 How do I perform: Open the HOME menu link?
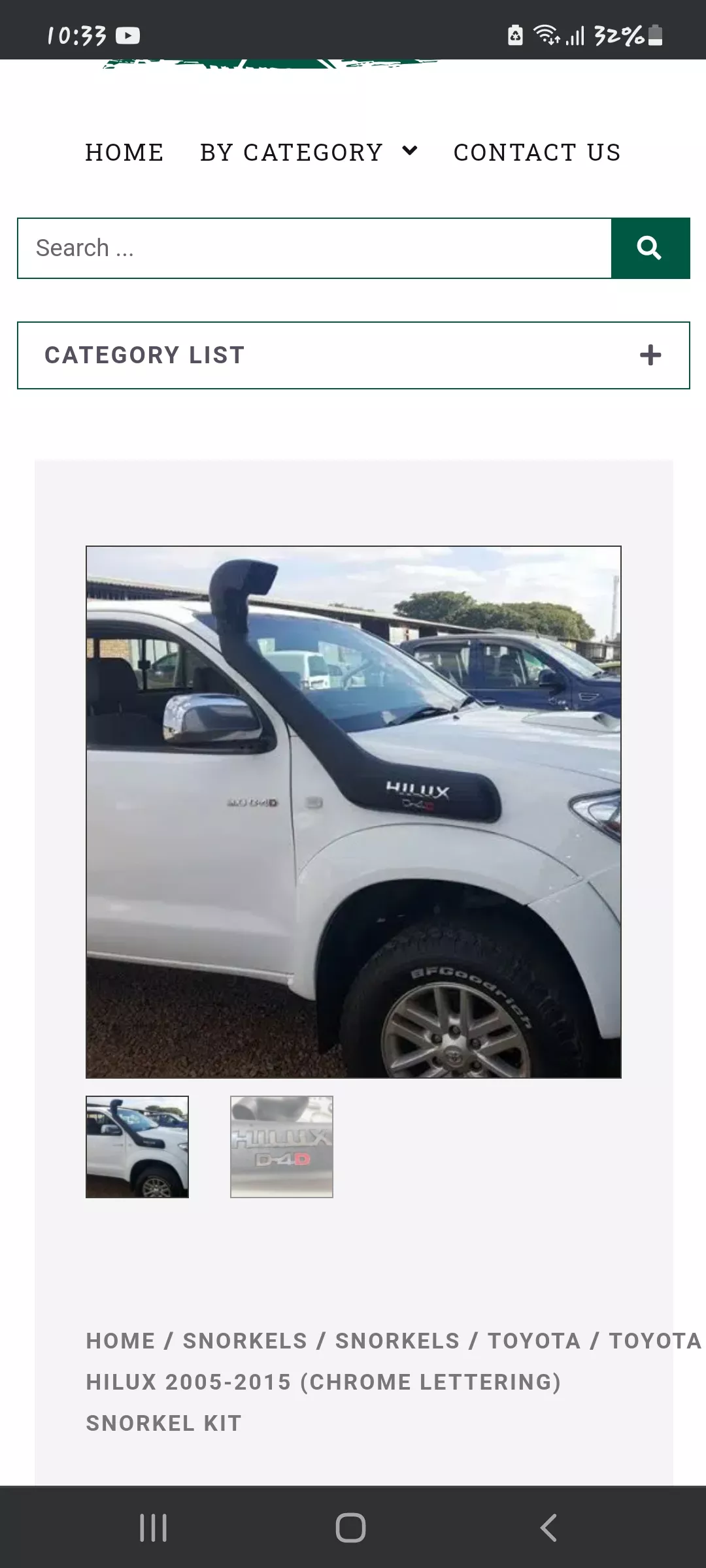point(124,152)
